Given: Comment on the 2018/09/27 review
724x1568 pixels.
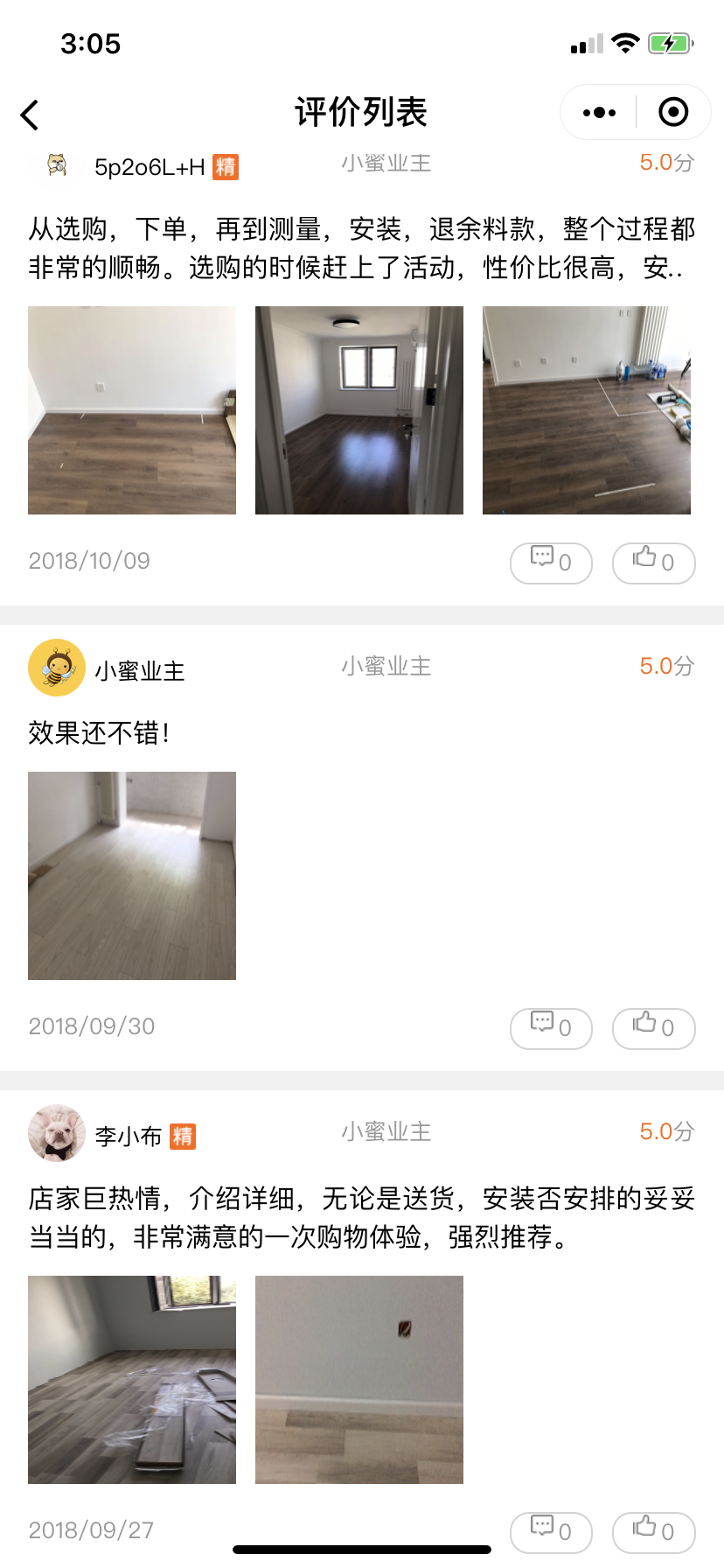Looking at the screenshot, I should [551, 1531].
